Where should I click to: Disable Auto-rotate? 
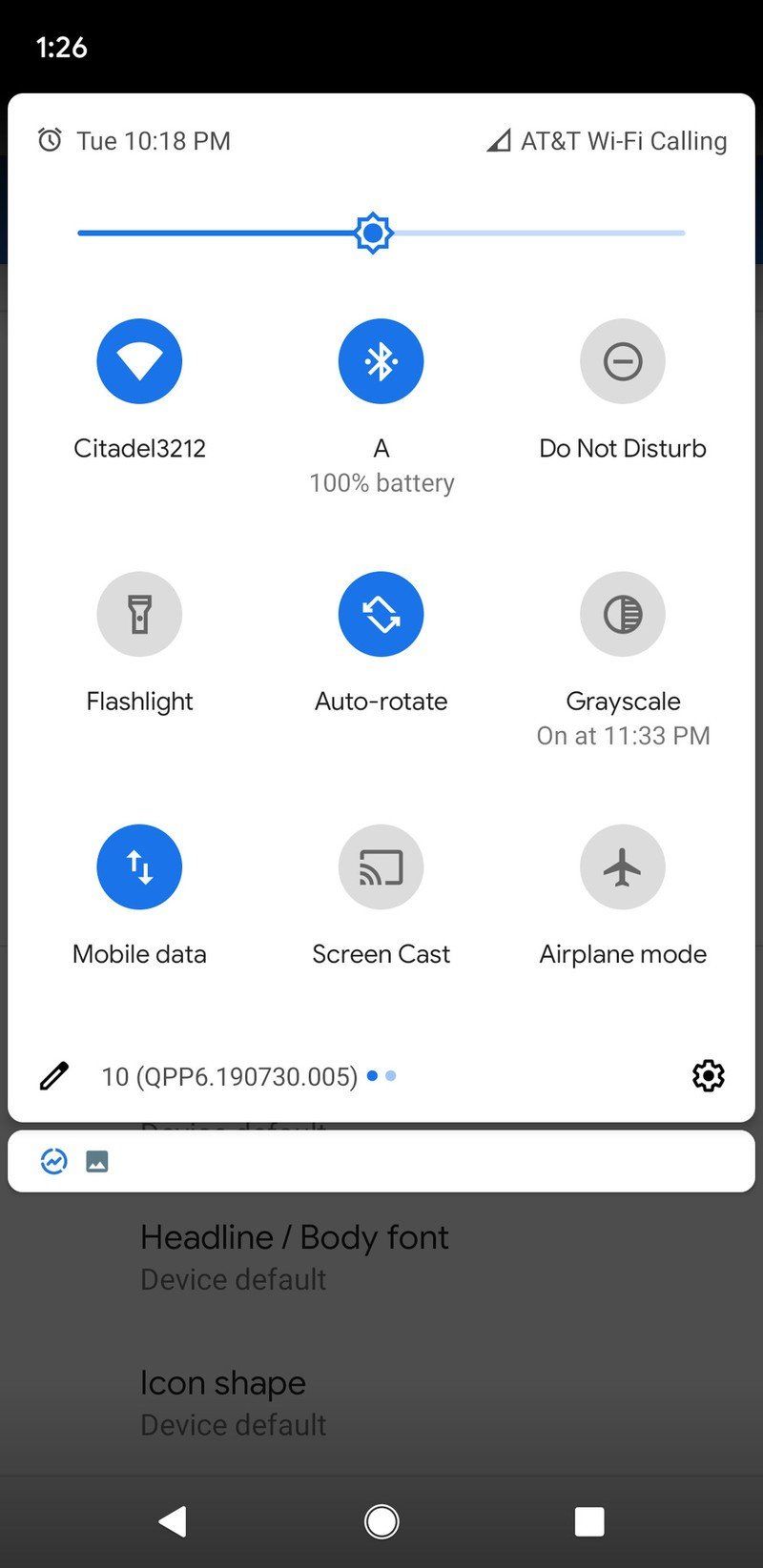(x=381, y=614)
